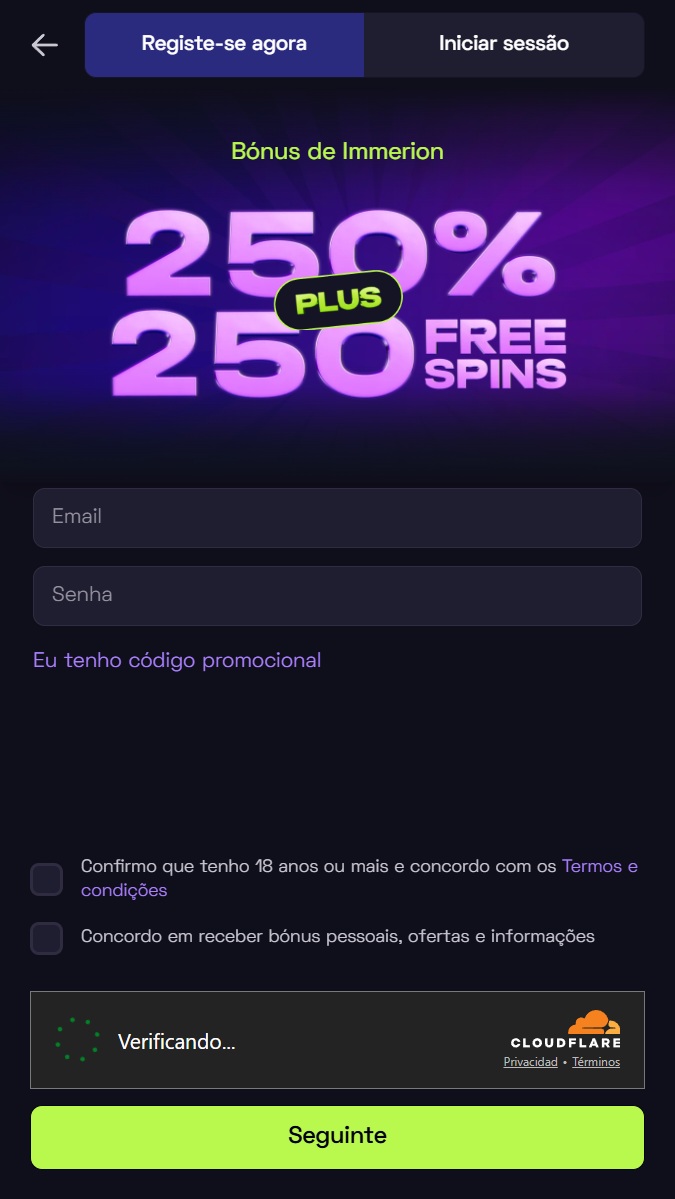Open the Termos e condições link

point(599,866)
